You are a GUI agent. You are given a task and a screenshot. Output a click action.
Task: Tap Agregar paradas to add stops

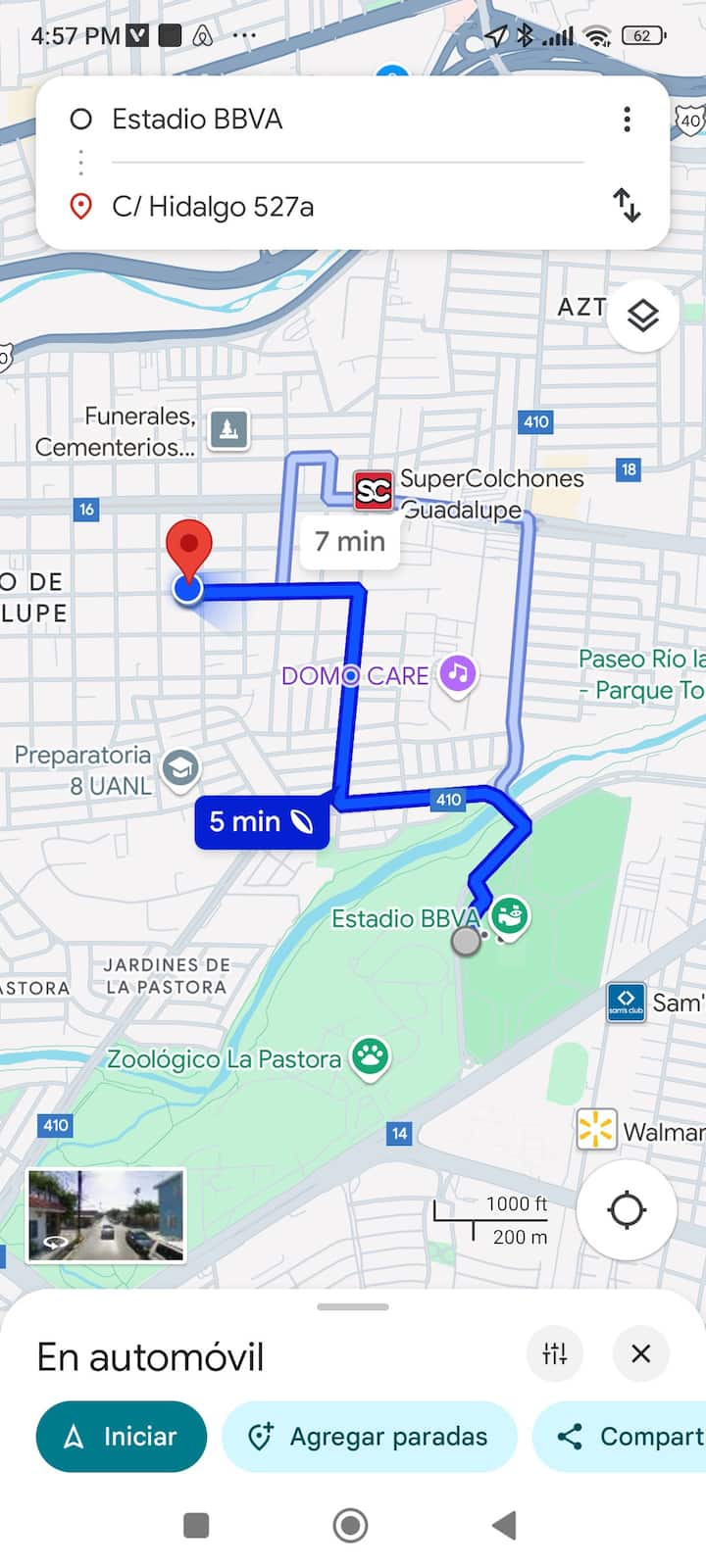pos(370,1437)
